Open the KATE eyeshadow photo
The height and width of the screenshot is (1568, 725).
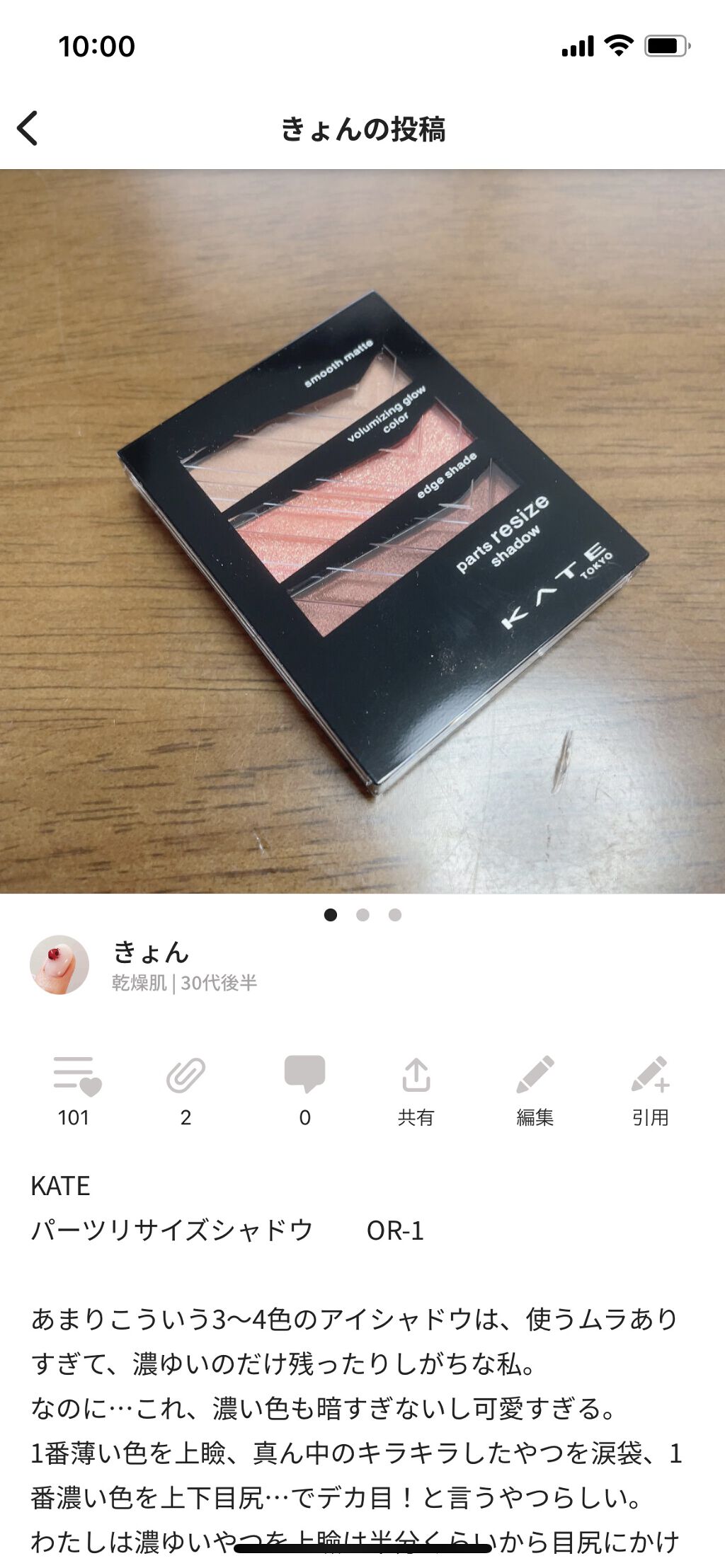pyautogui.click(x=362, y=531)
